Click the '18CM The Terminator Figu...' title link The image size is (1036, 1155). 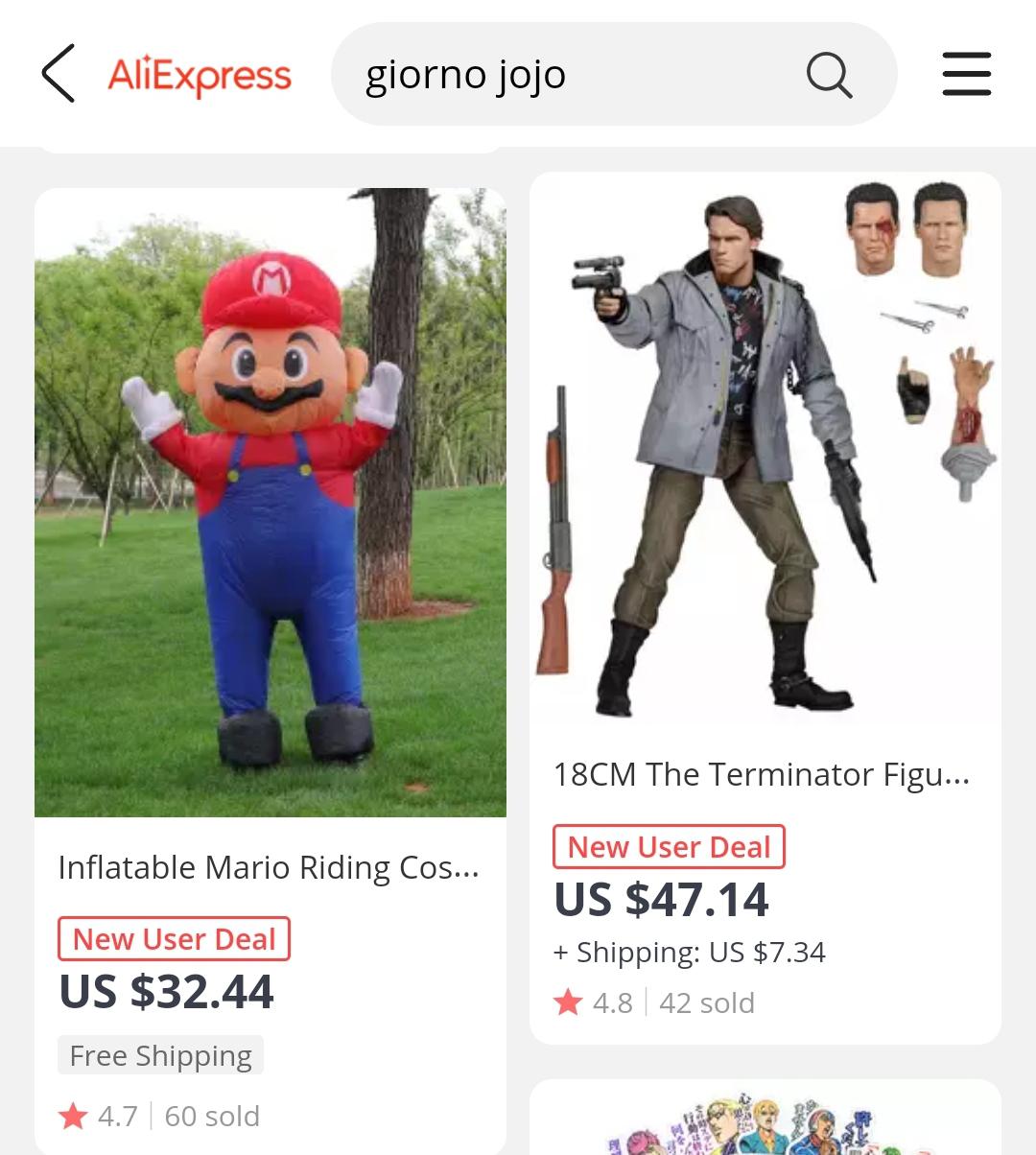(762, 774)
